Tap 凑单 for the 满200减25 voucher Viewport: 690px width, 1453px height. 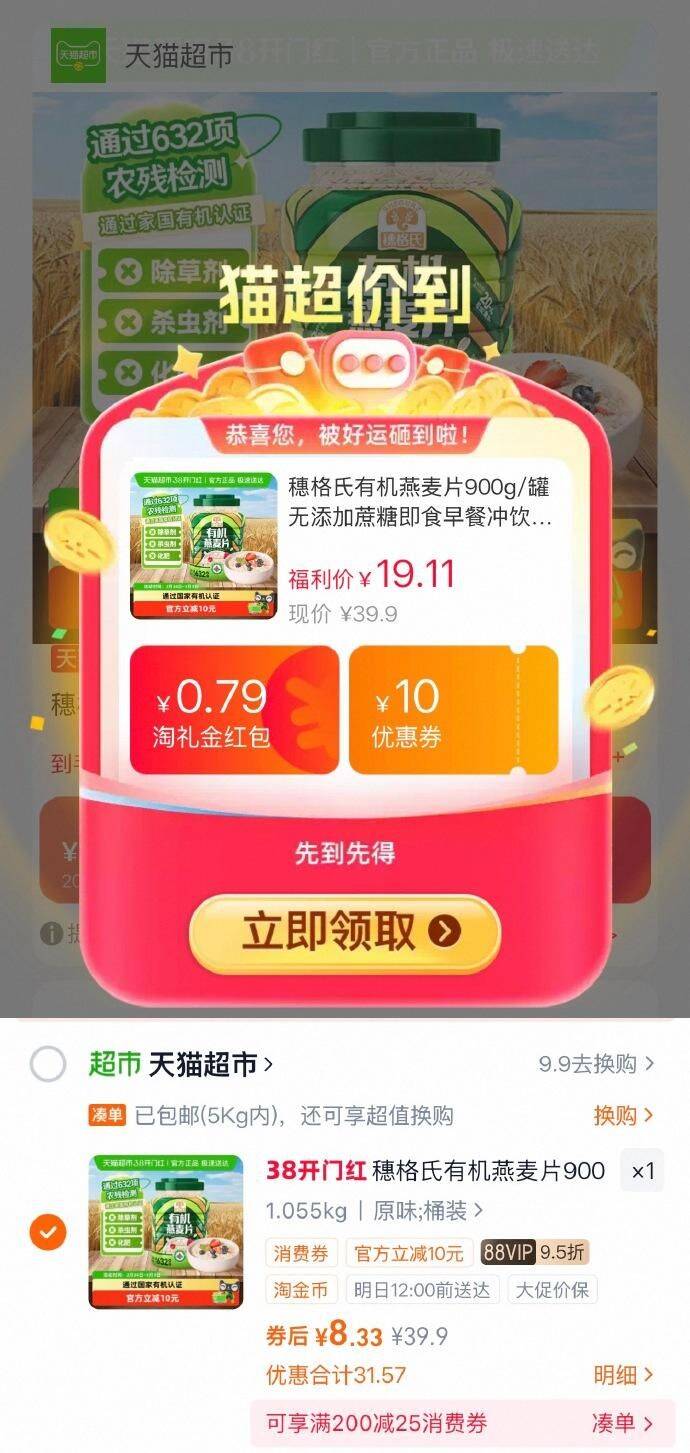click(x=621, y=1423)
